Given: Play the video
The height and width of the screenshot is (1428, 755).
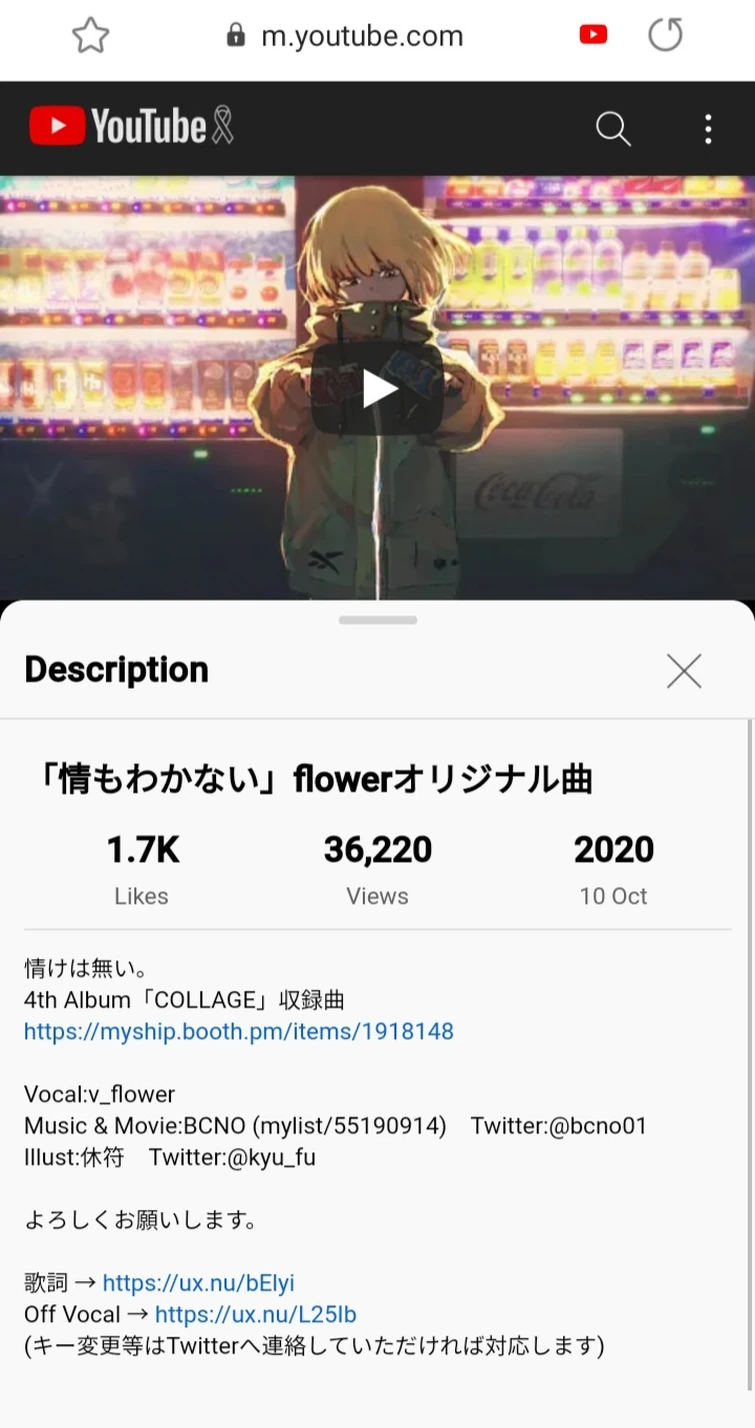Looking at the screenshot, I should click(378, 389).
